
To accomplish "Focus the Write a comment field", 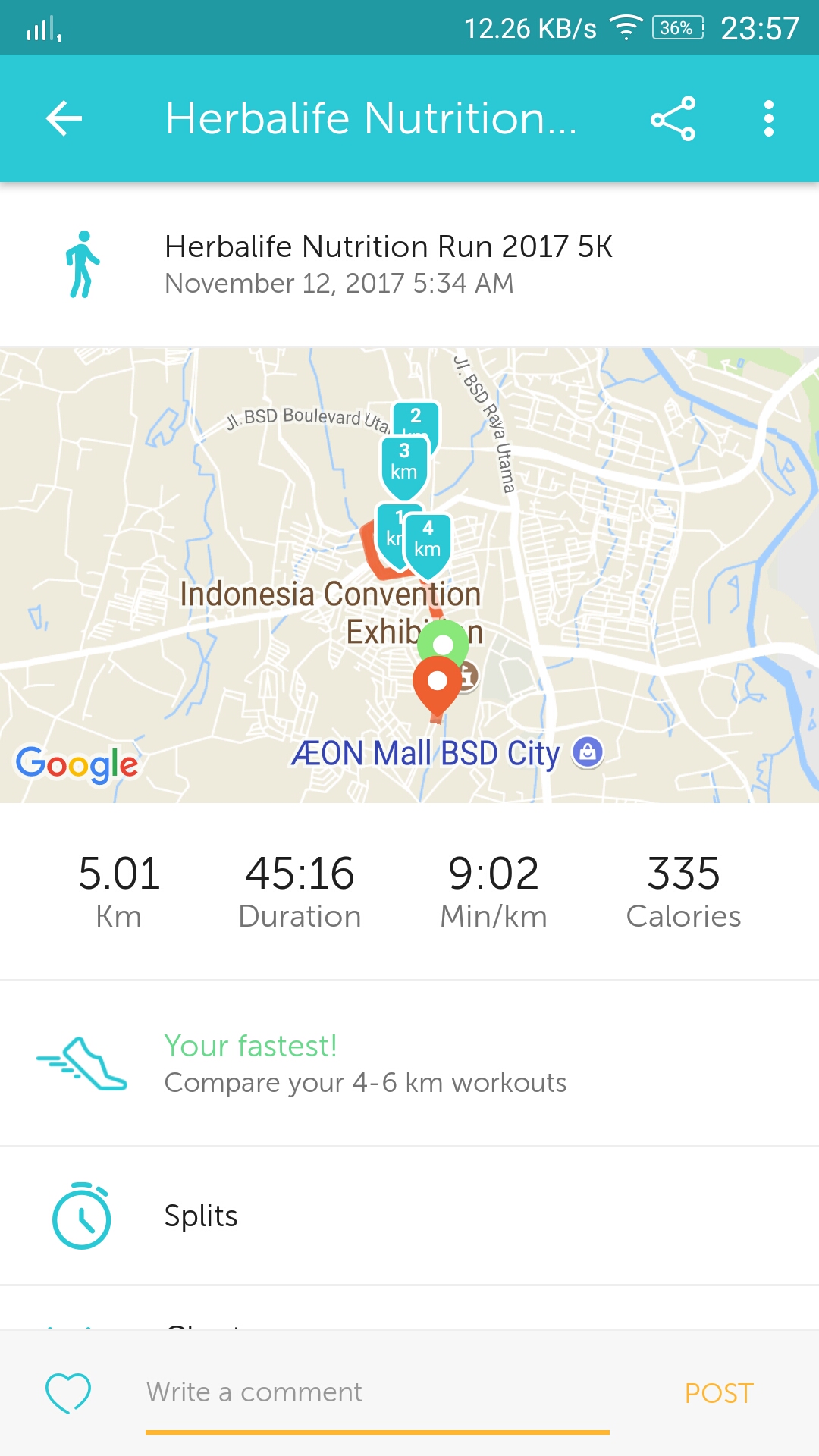I will (378, 1393).
